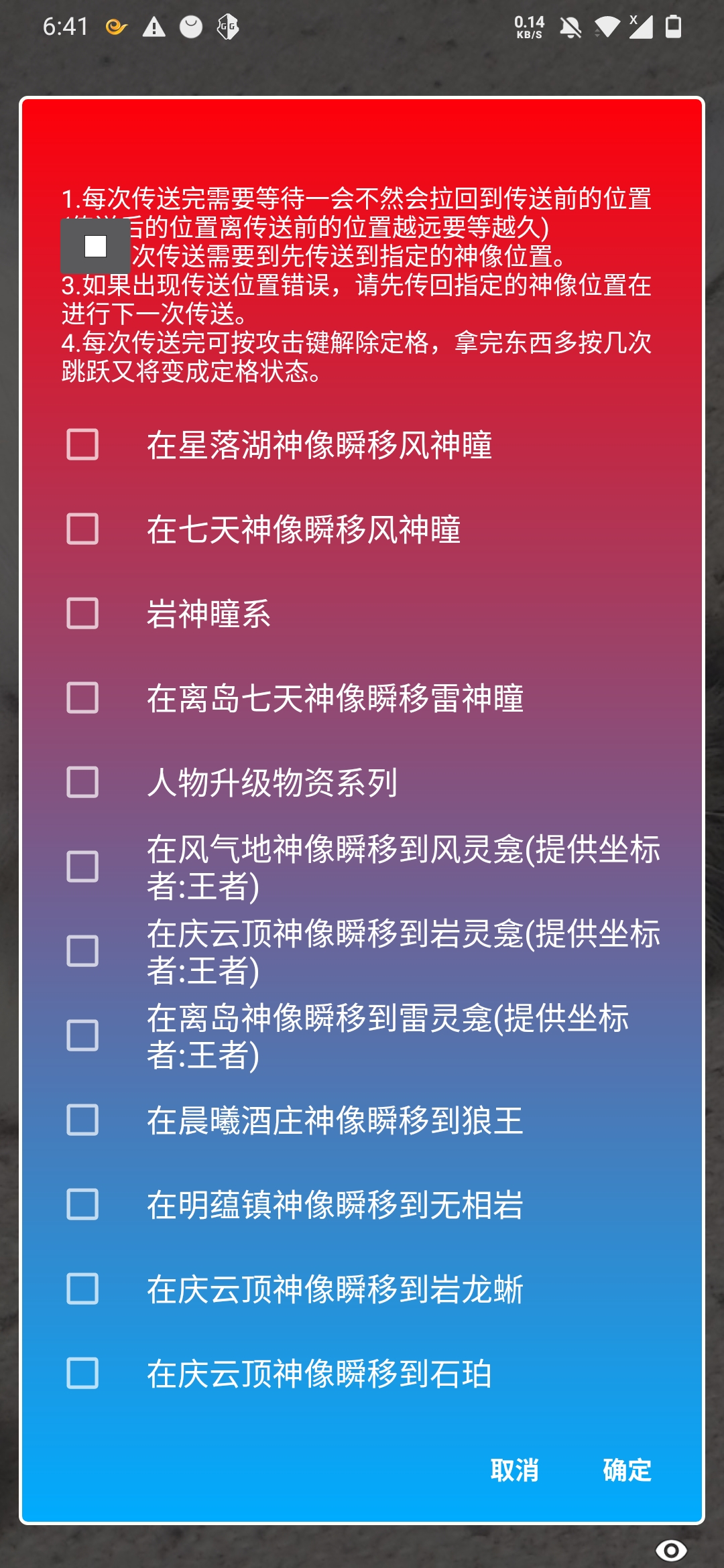Enable 在离岛七天神像瞬移雷神瞳
This screenshot has height=1568, width=724.
[82, 698]
